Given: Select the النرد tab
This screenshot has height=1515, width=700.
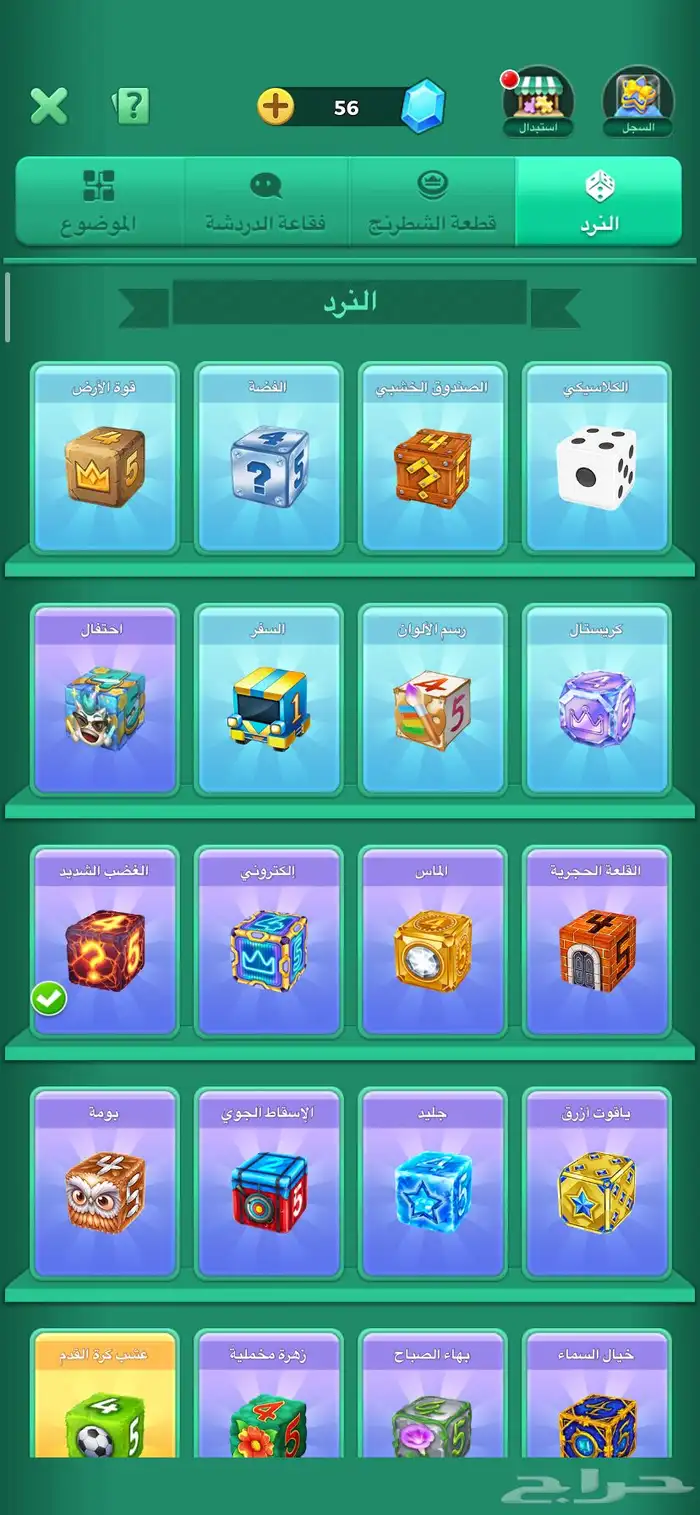Looking at the screenshot, I should (599, 201).
